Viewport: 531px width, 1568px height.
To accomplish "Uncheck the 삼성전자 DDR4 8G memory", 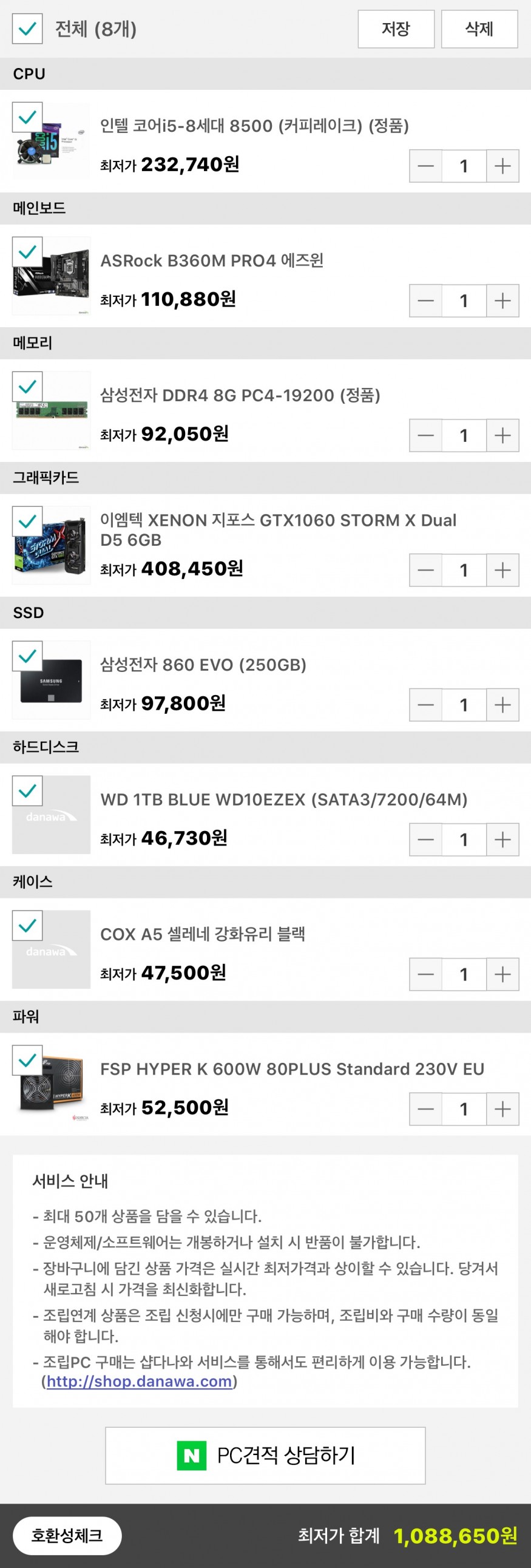I will [x=27, y=387].
